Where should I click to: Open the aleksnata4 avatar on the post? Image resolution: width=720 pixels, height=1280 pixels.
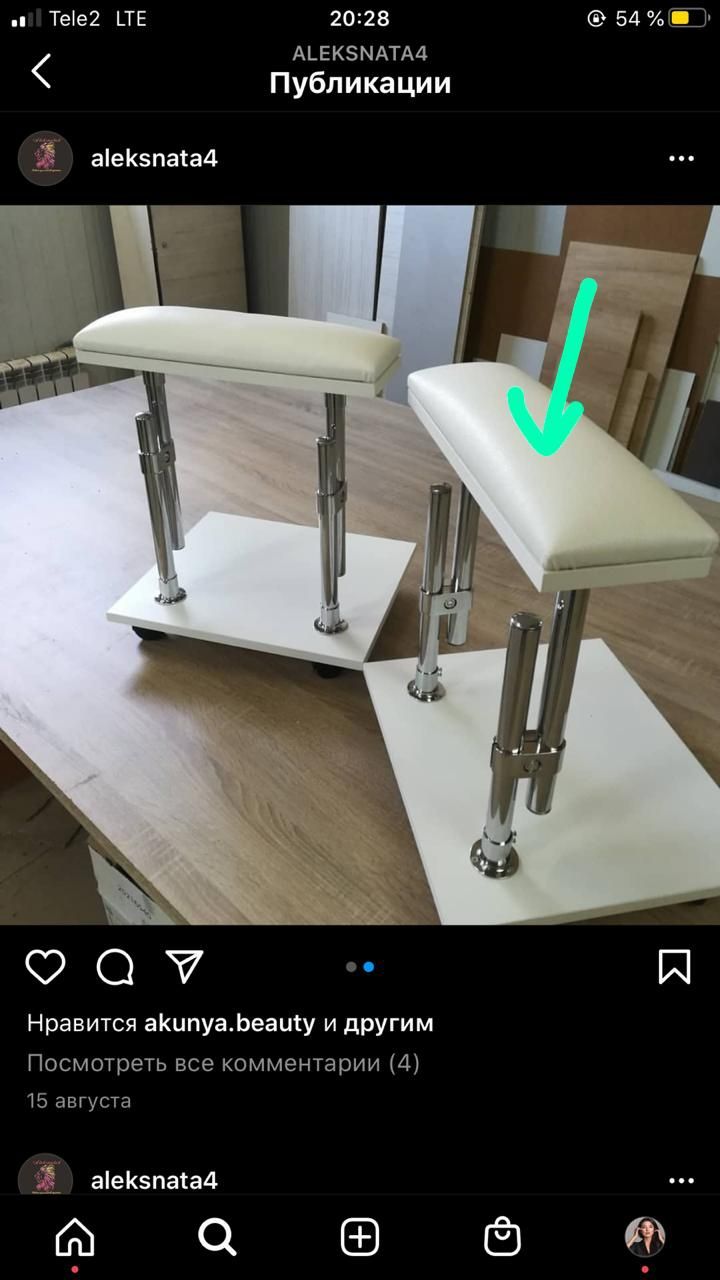click(46, 158)
